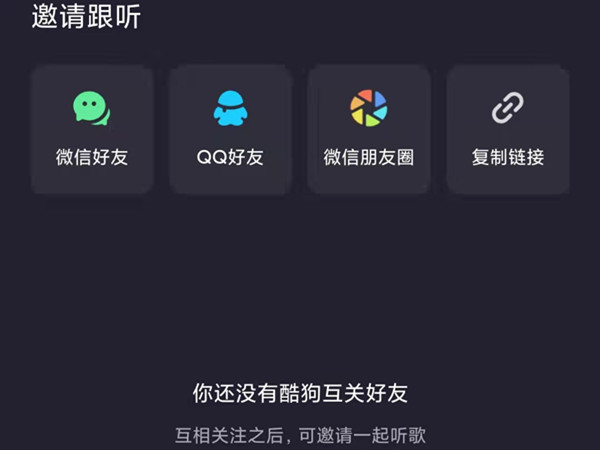Share to 微信朋友圈
Image resolution: width=600 pixels, height=450 pixels.
(x=369, y=129)
